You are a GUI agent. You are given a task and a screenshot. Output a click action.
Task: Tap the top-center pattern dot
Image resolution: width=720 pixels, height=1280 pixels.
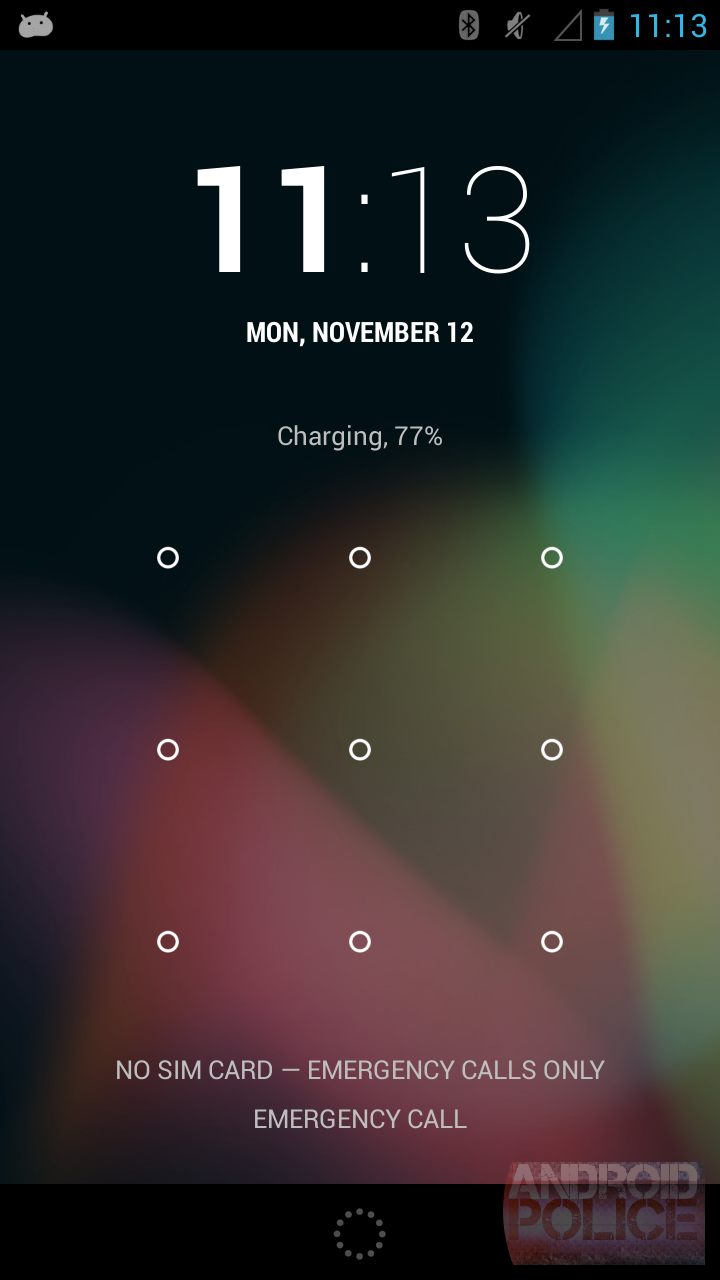[360, 558]
